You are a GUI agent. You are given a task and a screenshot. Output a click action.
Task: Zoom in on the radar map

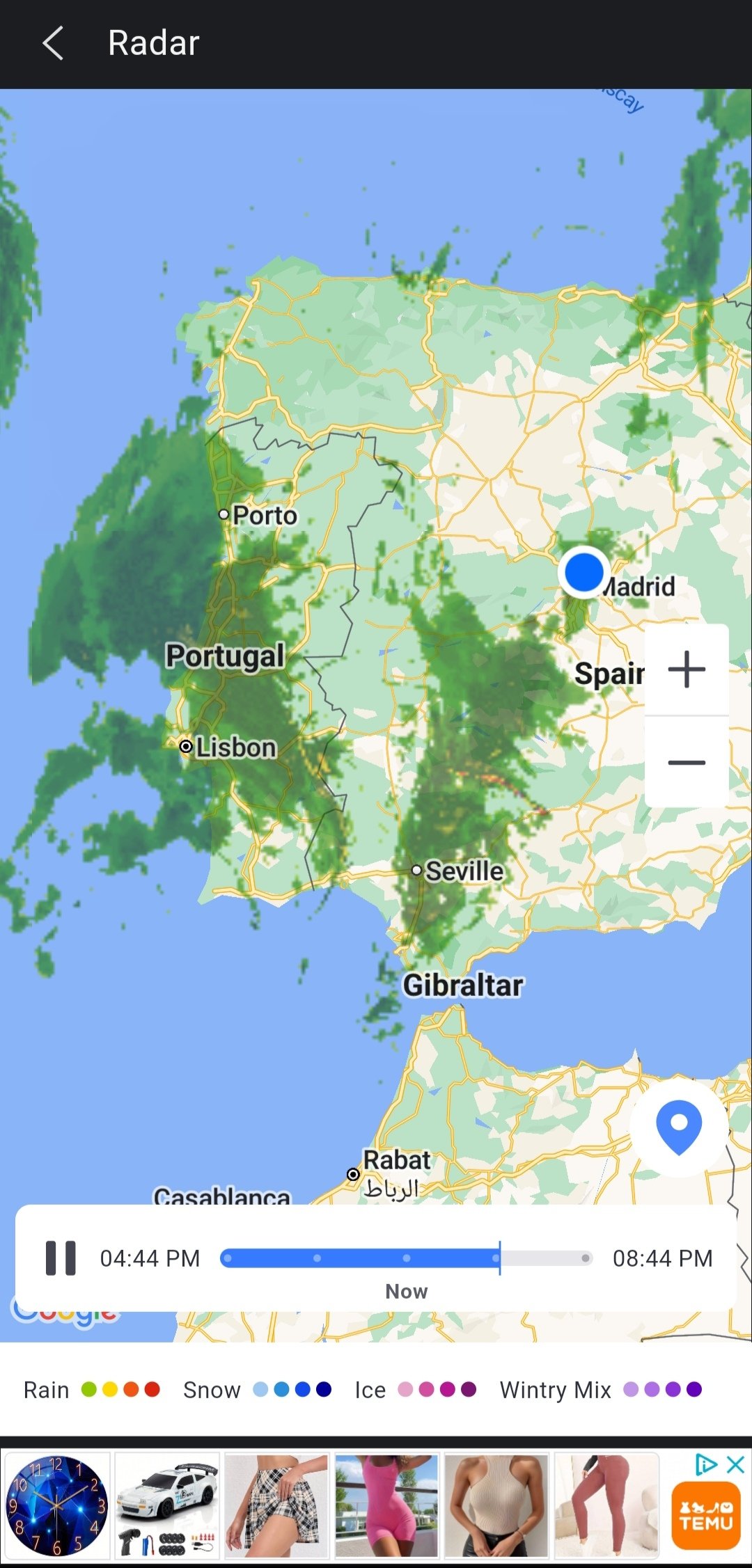687,670
